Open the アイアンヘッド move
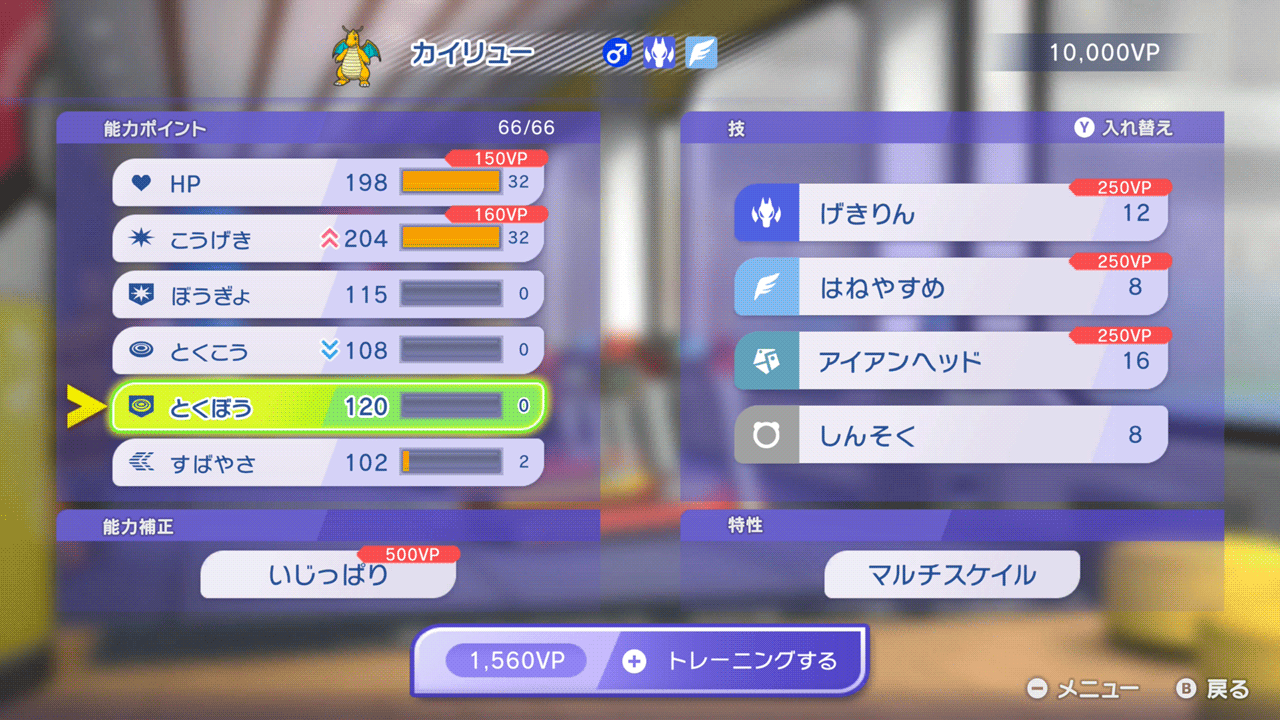1280x720 pixels. click(950, 361)
